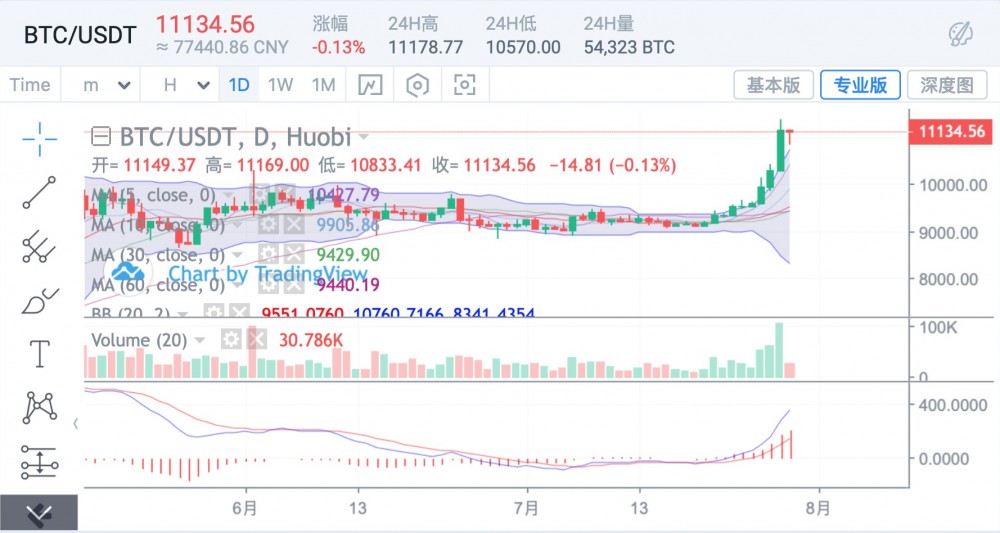This screenshot has width=1000, height=533.
Task: Switch to 基本版 basic chart
Action: point(774,85)
